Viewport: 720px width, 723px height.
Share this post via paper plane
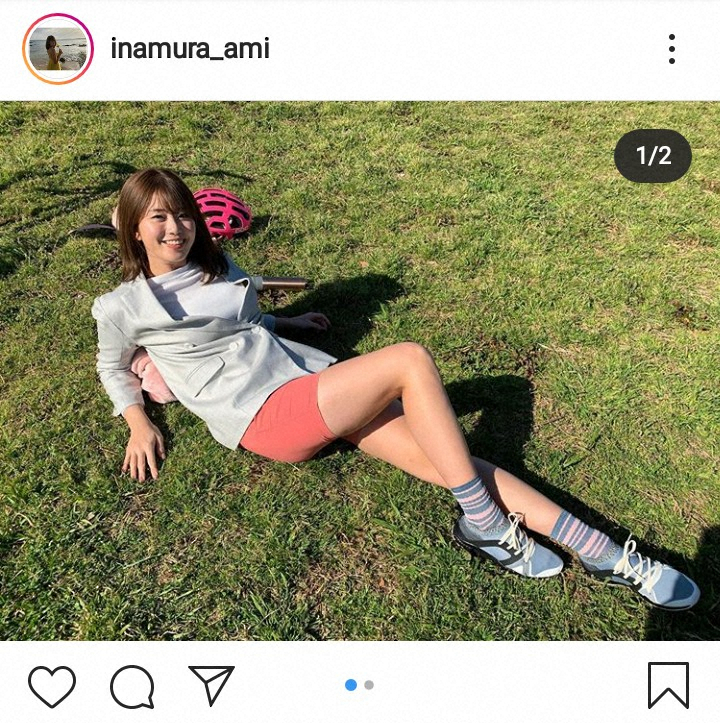tap(211, 686)
